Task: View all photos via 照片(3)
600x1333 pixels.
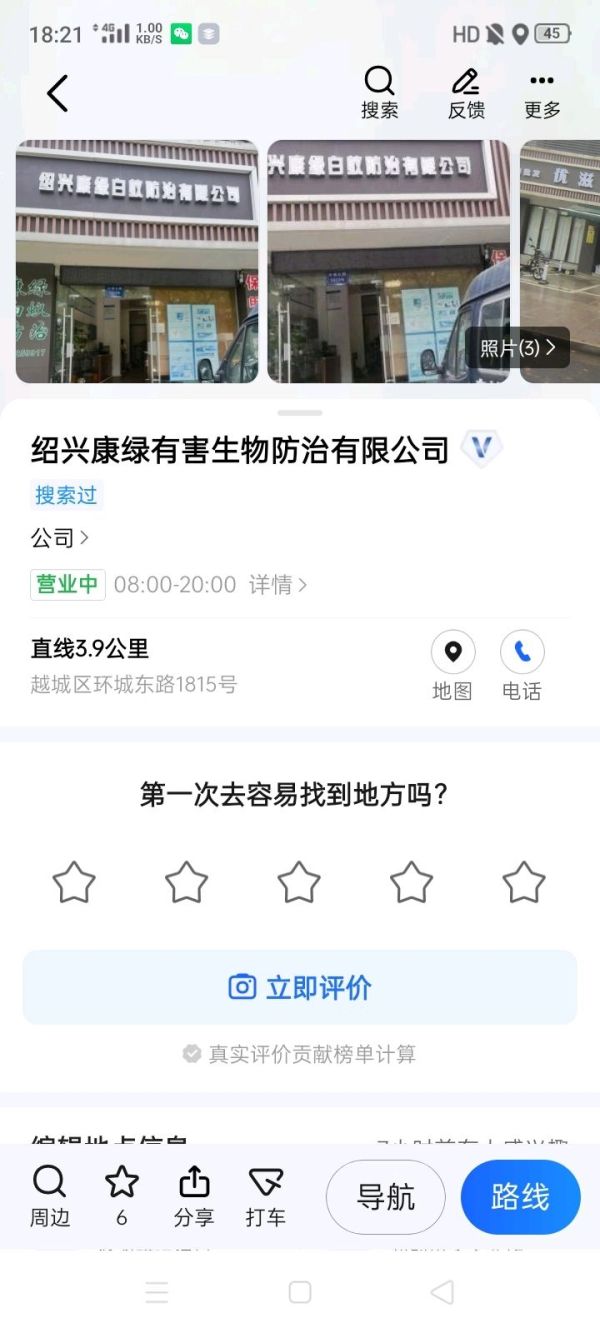Action: click(517, 348)
